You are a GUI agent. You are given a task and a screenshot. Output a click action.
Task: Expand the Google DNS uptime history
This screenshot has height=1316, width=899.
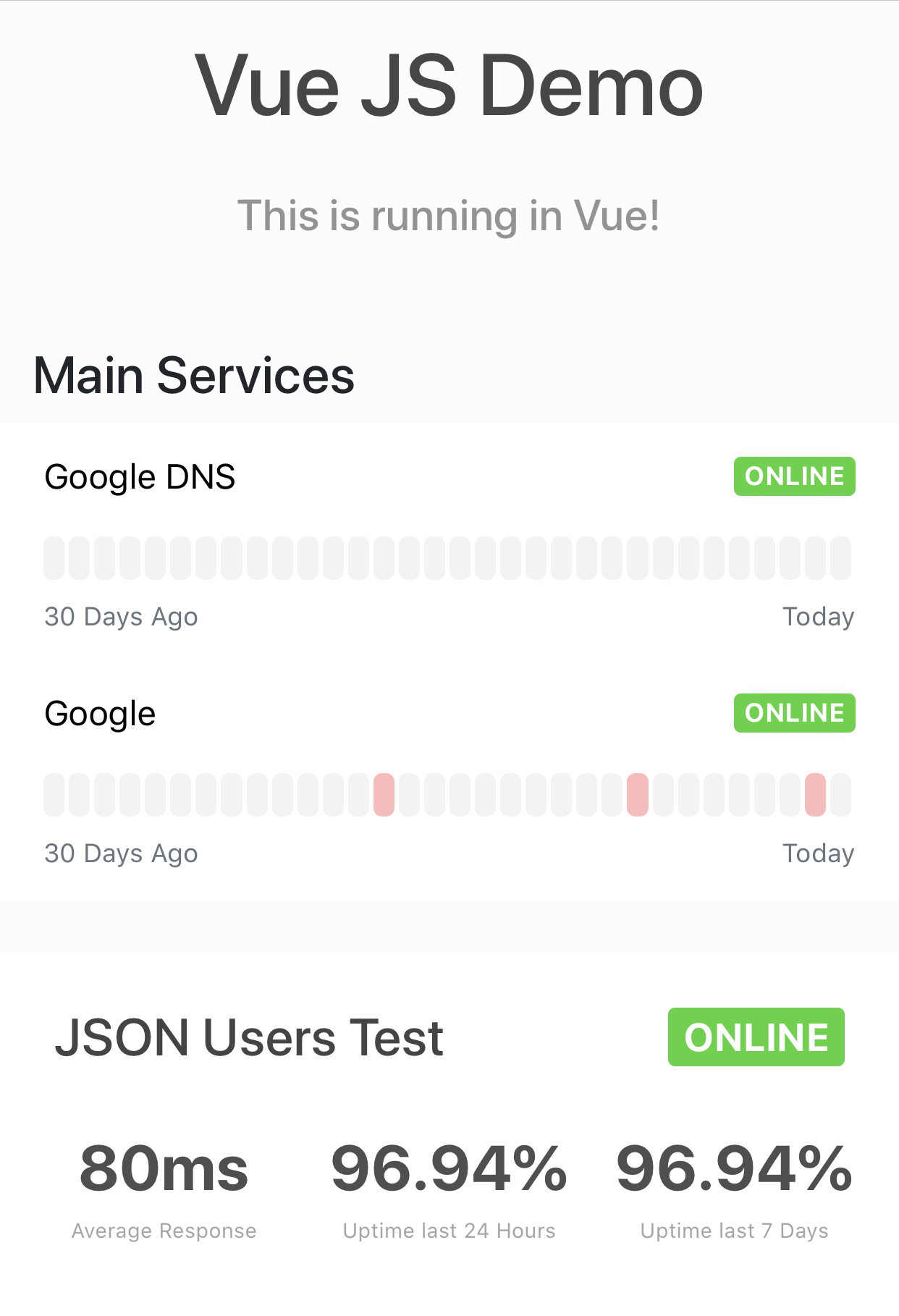449,556
